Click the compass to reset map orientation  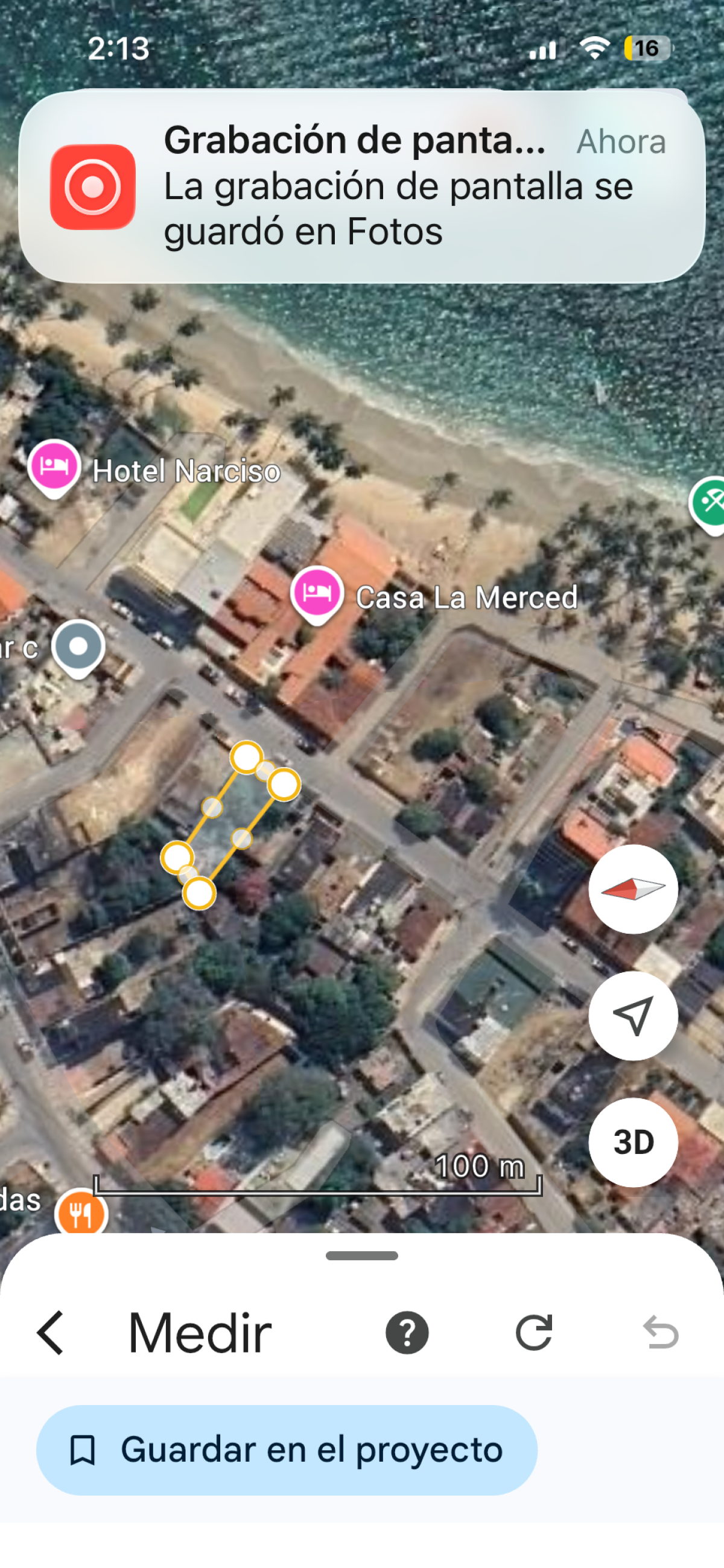point(634,890)
